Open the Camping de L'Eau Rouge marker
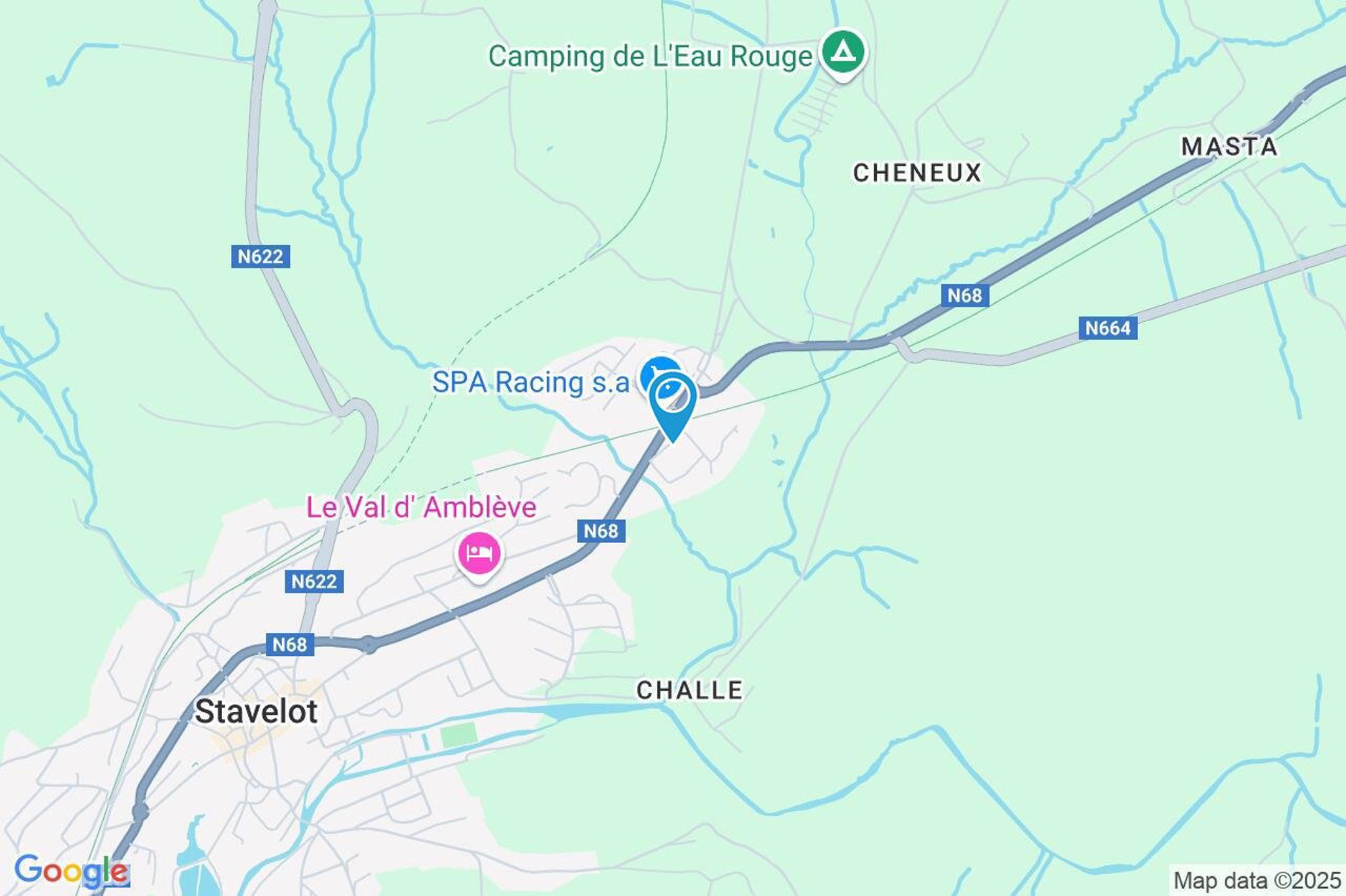This screenshot has width=1346, height=896. pos(842,53)
